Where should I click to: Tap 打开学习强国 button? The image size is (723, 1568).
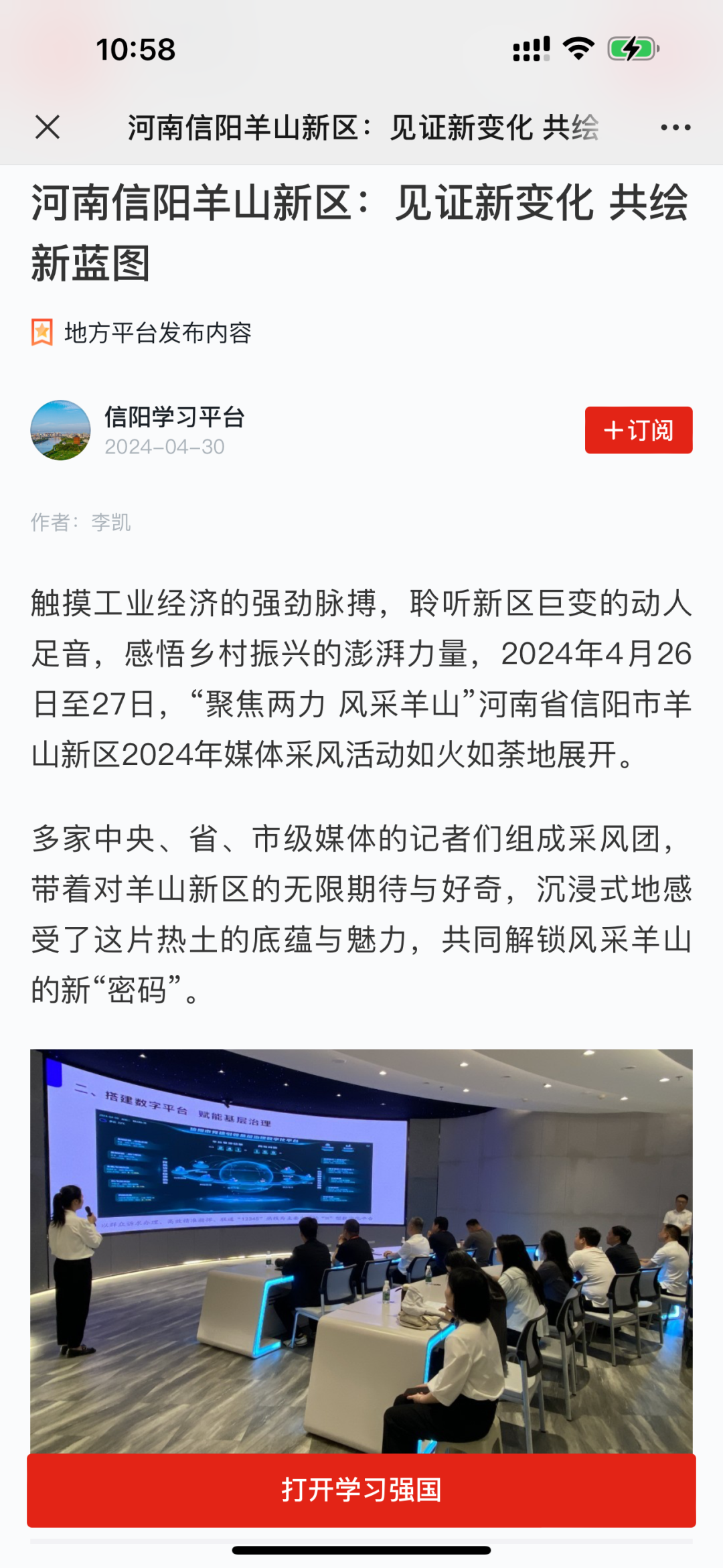click(x=361, y=1490)
